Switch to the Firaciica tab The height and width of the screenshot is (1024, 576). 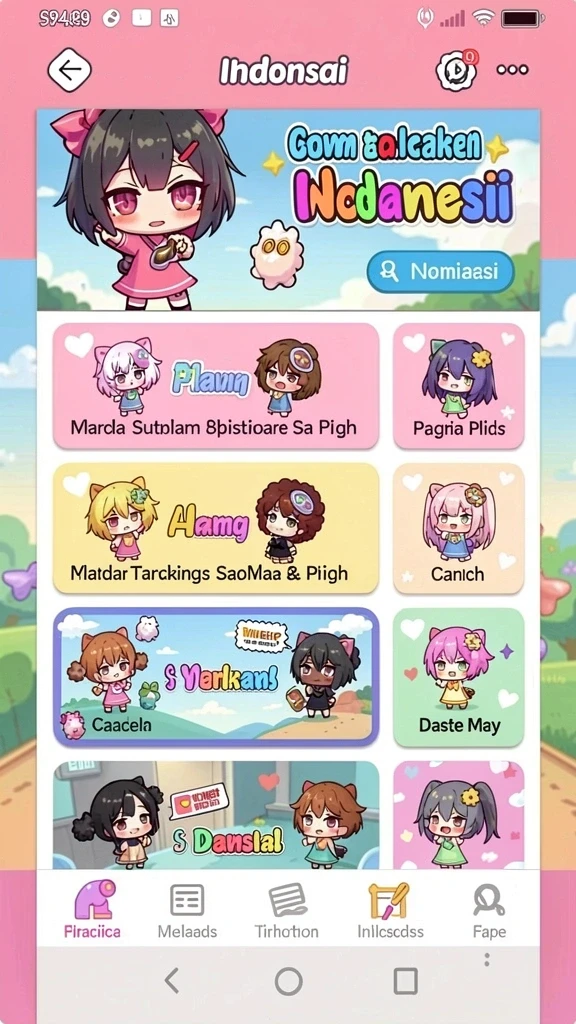(92, 908)
